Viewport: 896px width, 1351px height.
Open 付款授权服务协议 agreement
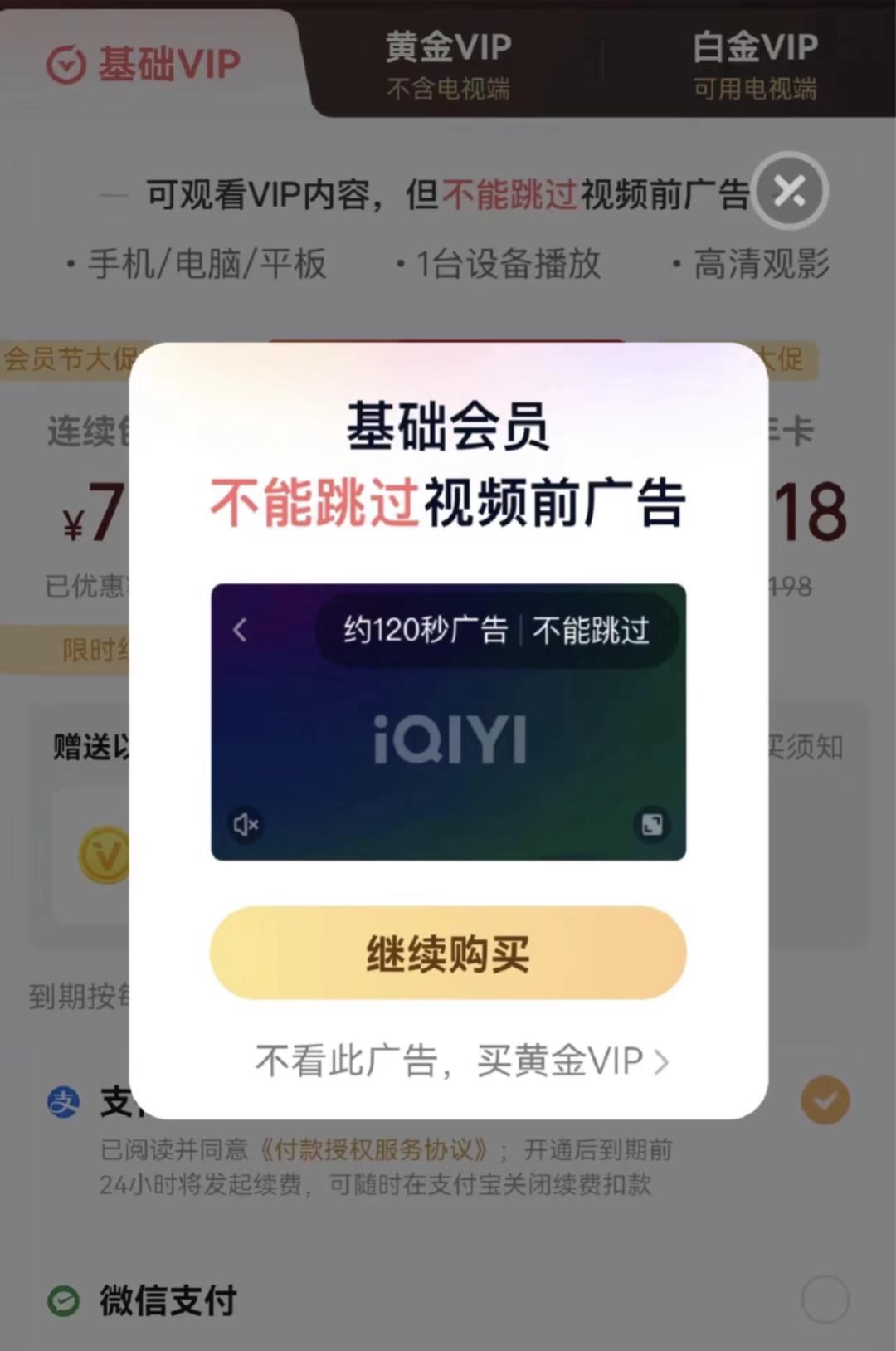tap(375, 1150)
